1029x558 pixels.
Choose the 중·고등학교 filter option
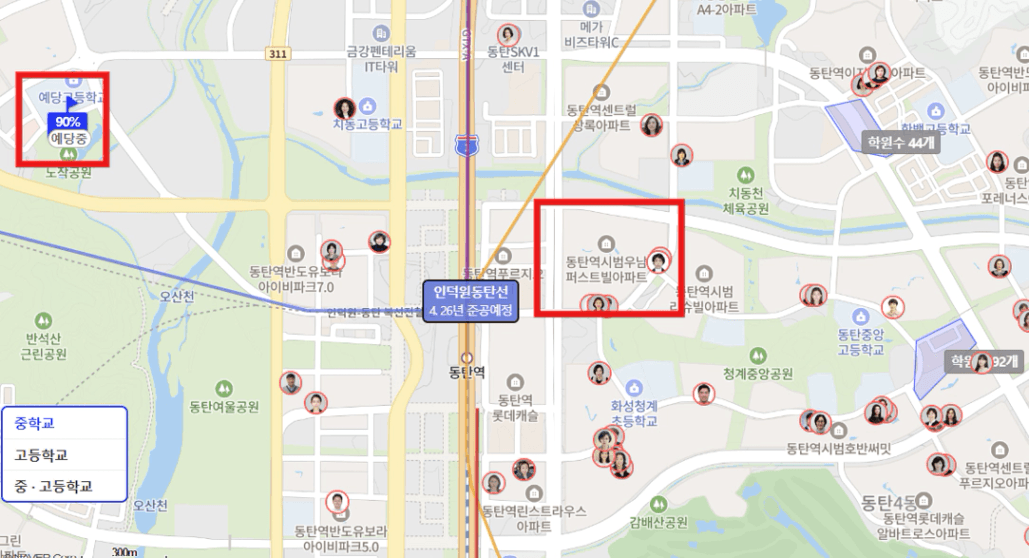click(53, 486)
